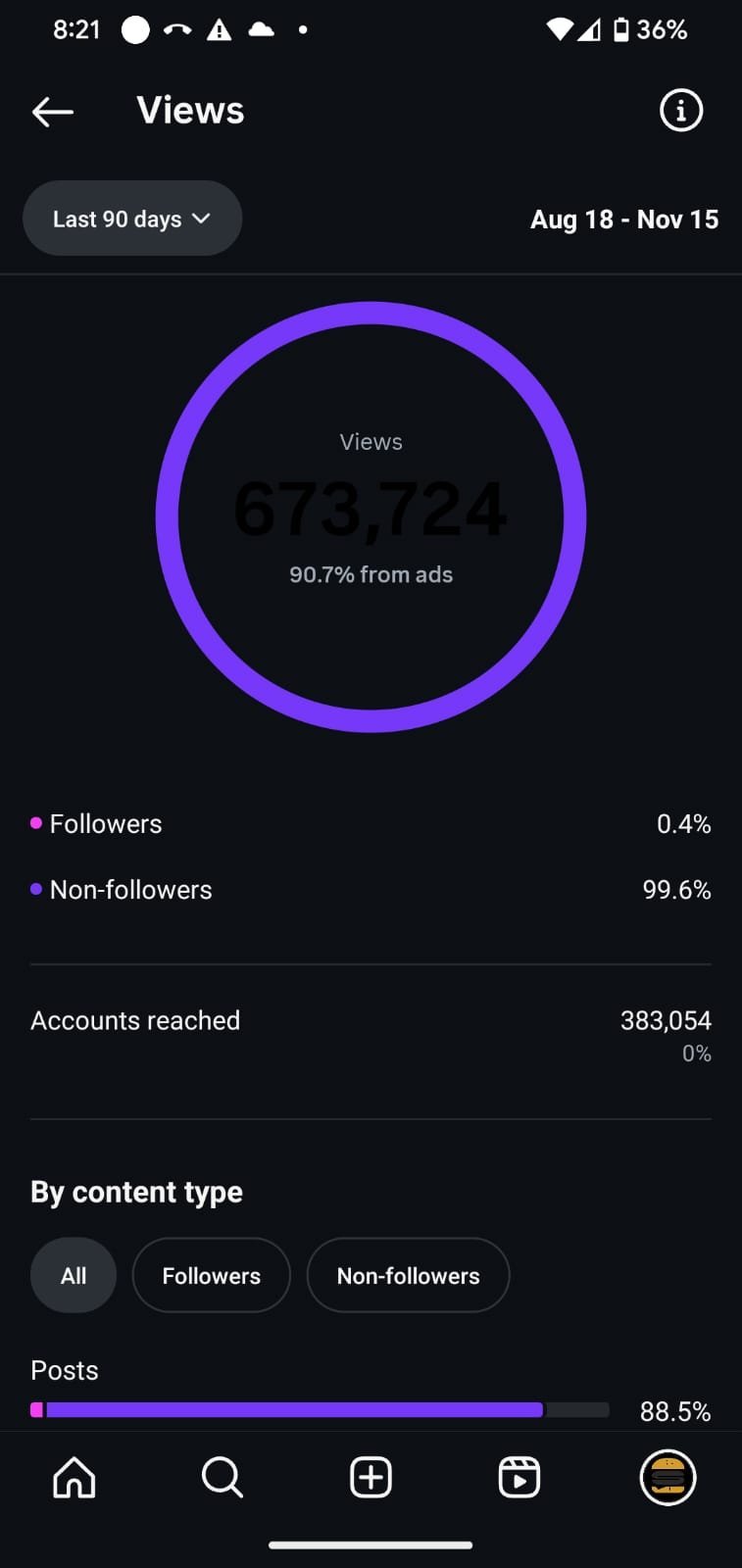742x1568 pixels.
Task: Select the All content type chip
Action: tap(74, 1275)
